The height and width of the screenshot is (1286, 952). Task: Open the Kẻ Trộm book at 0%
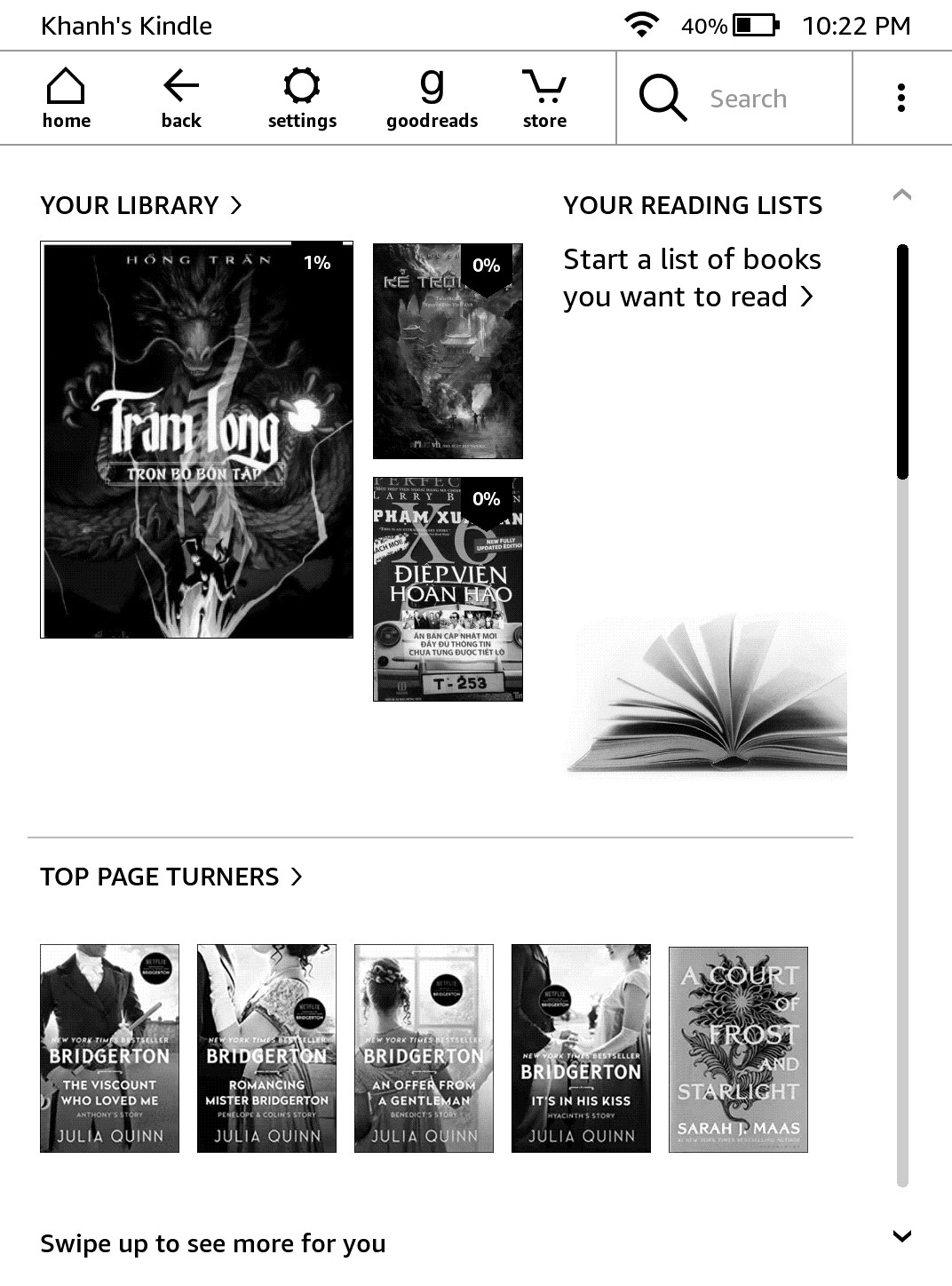[448, 351]
